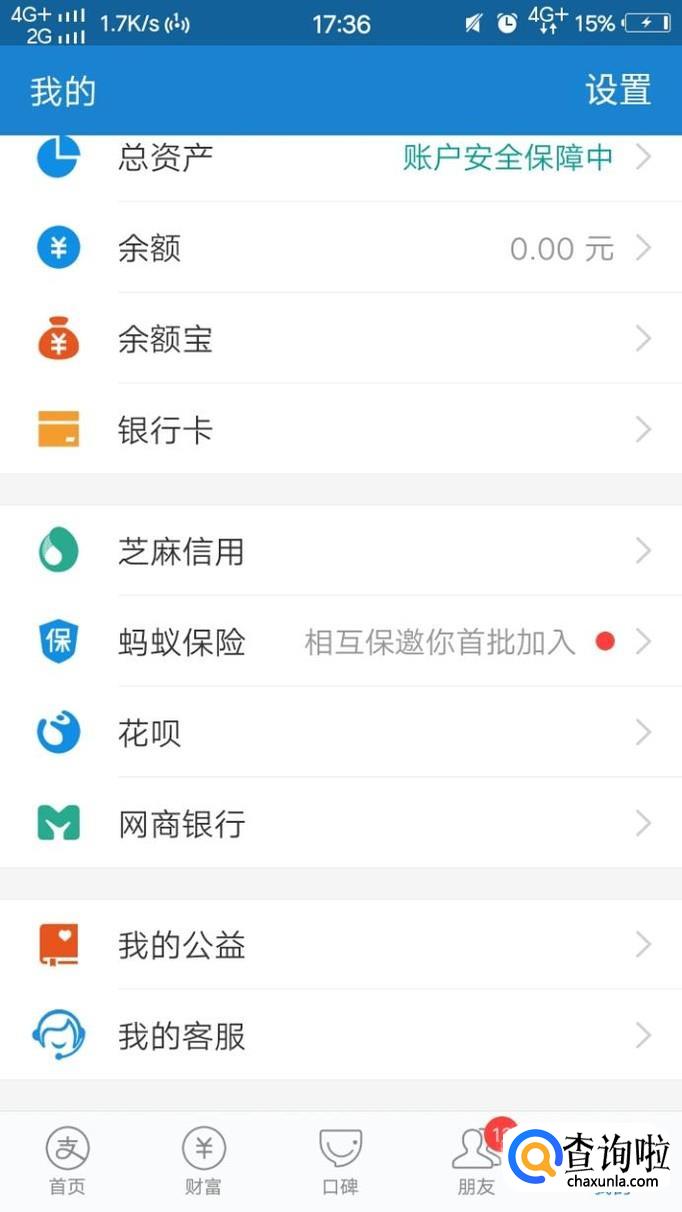Open 蚂蚁保险 insurance
The height and width of the screenshot is (1212, 682).
click(340, 642)
